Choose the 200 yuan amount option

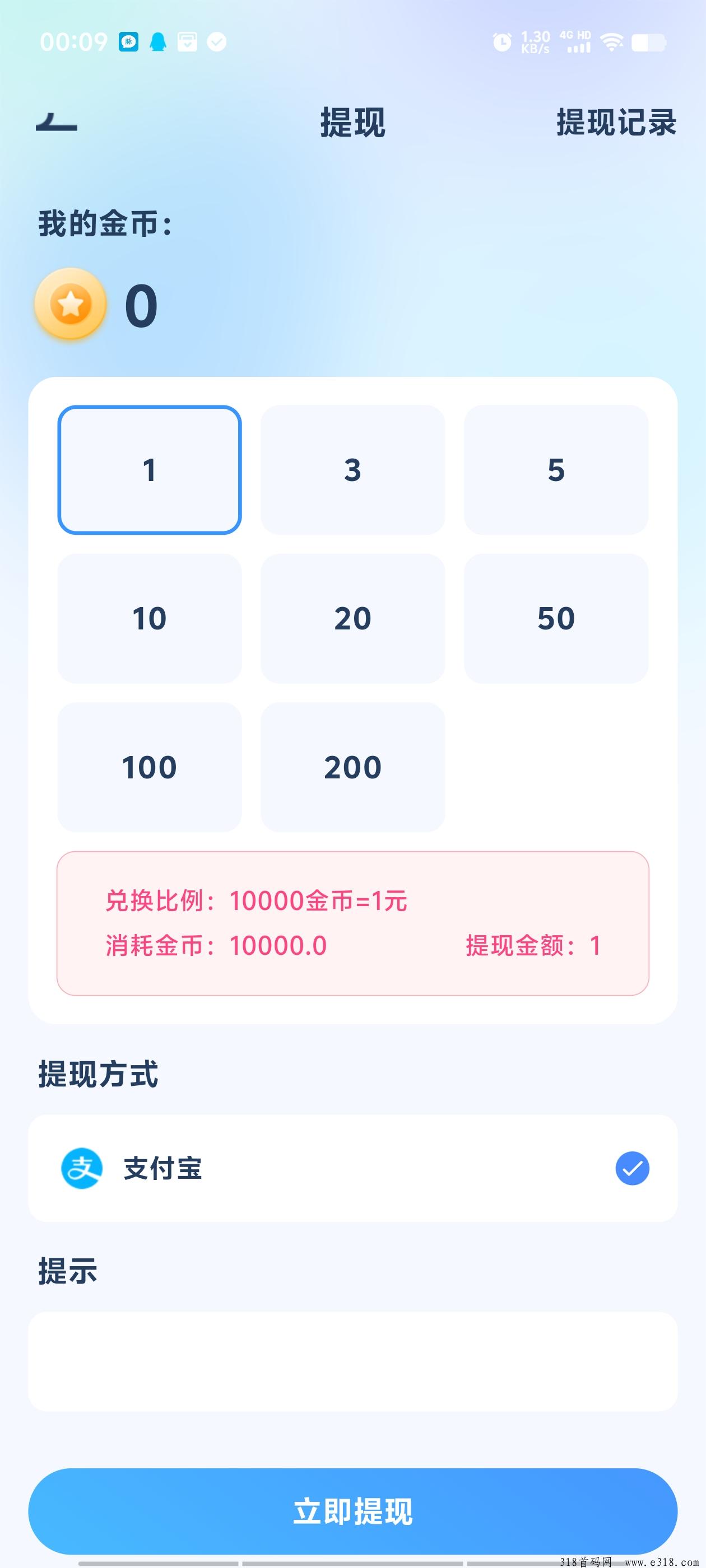pyautogui.click(x=352, y=767)
